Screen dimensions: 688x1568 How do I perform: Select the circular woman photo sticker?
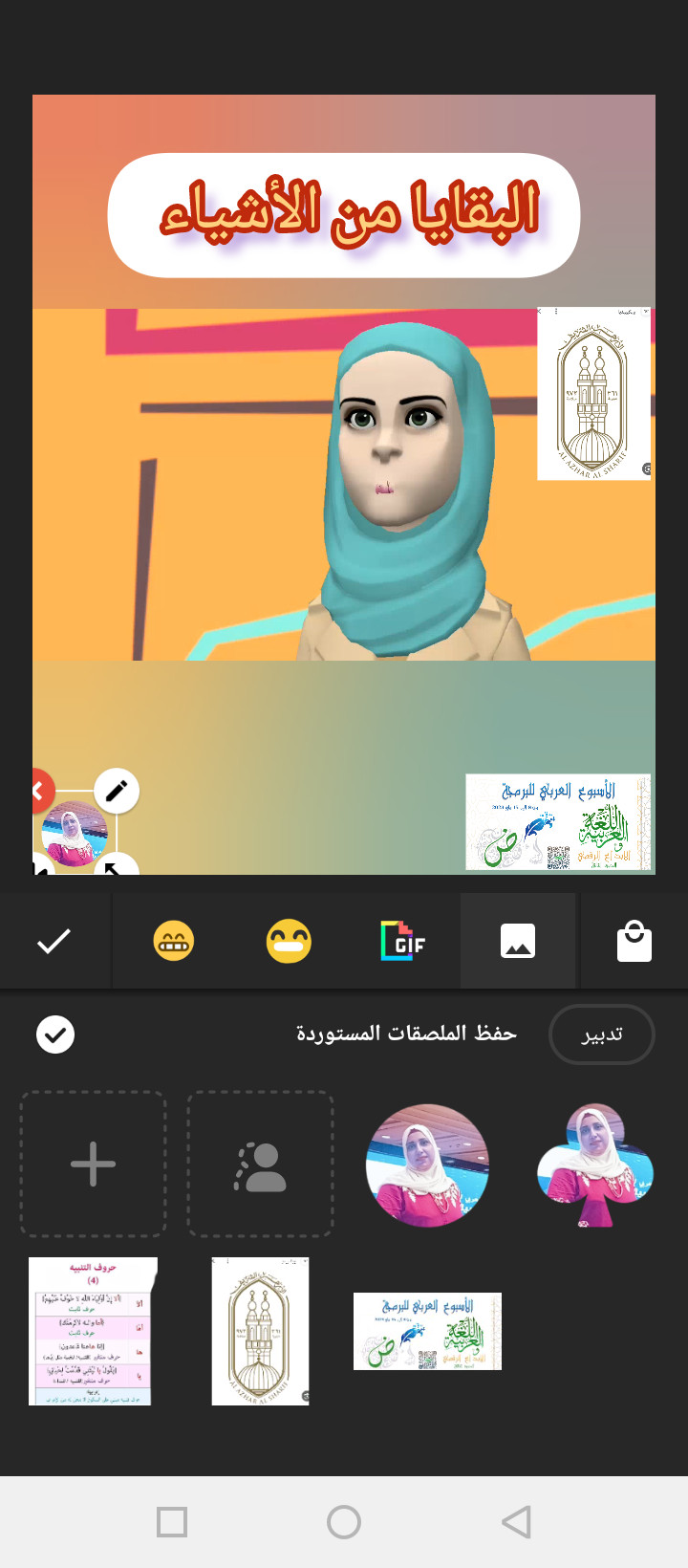coord(427,1165)
